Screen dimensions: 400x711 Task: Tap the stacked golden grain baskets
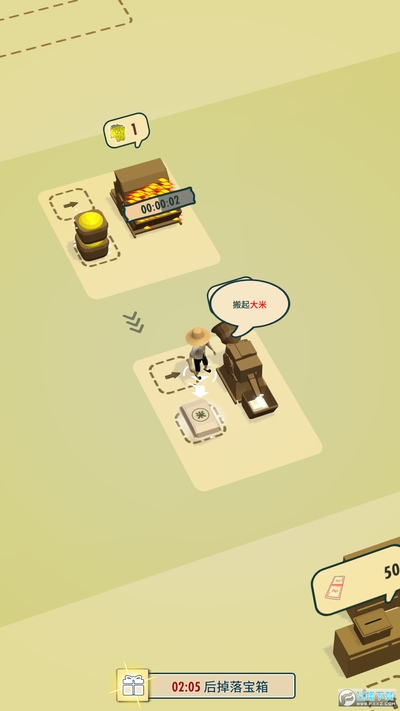(x=92, y=234)
